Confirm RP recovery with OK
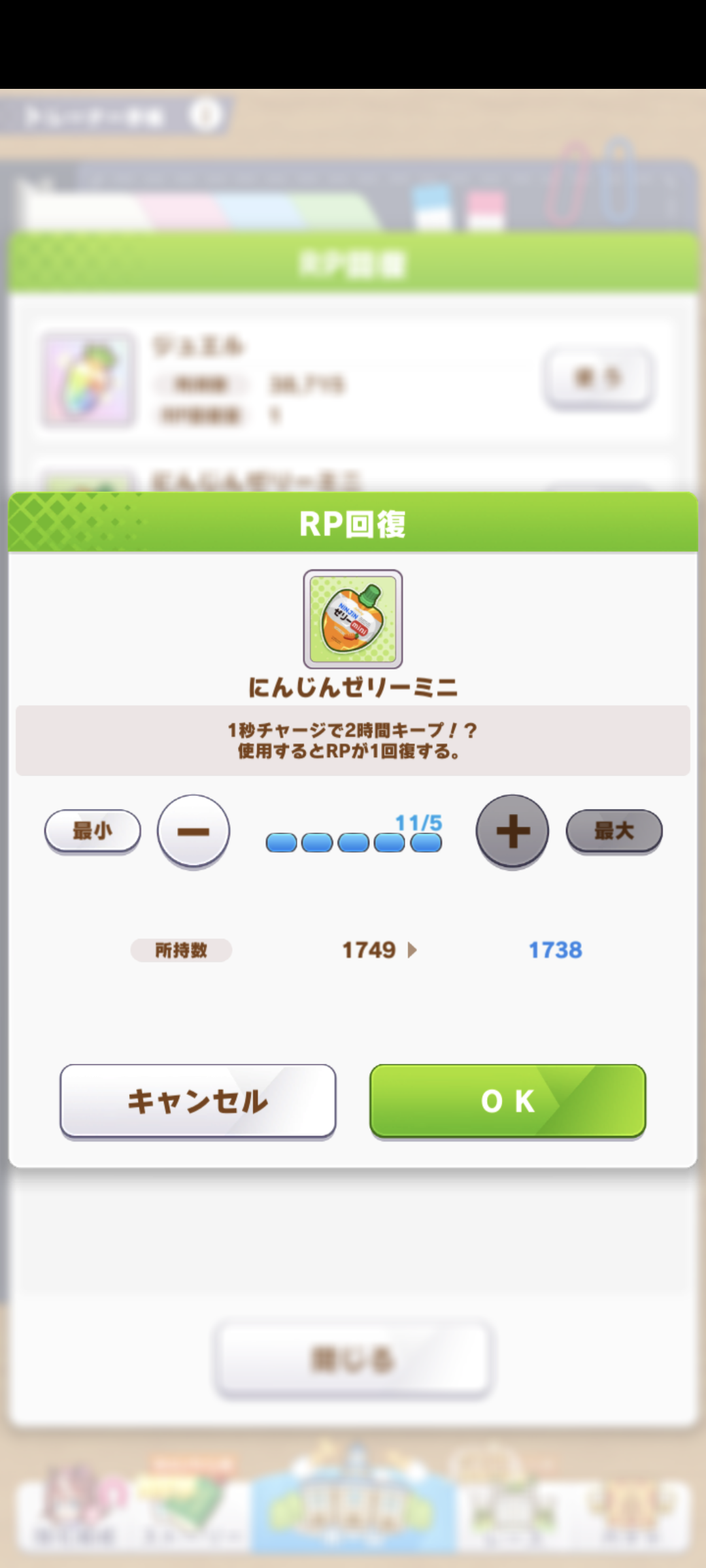 (x=508, y=1101)
